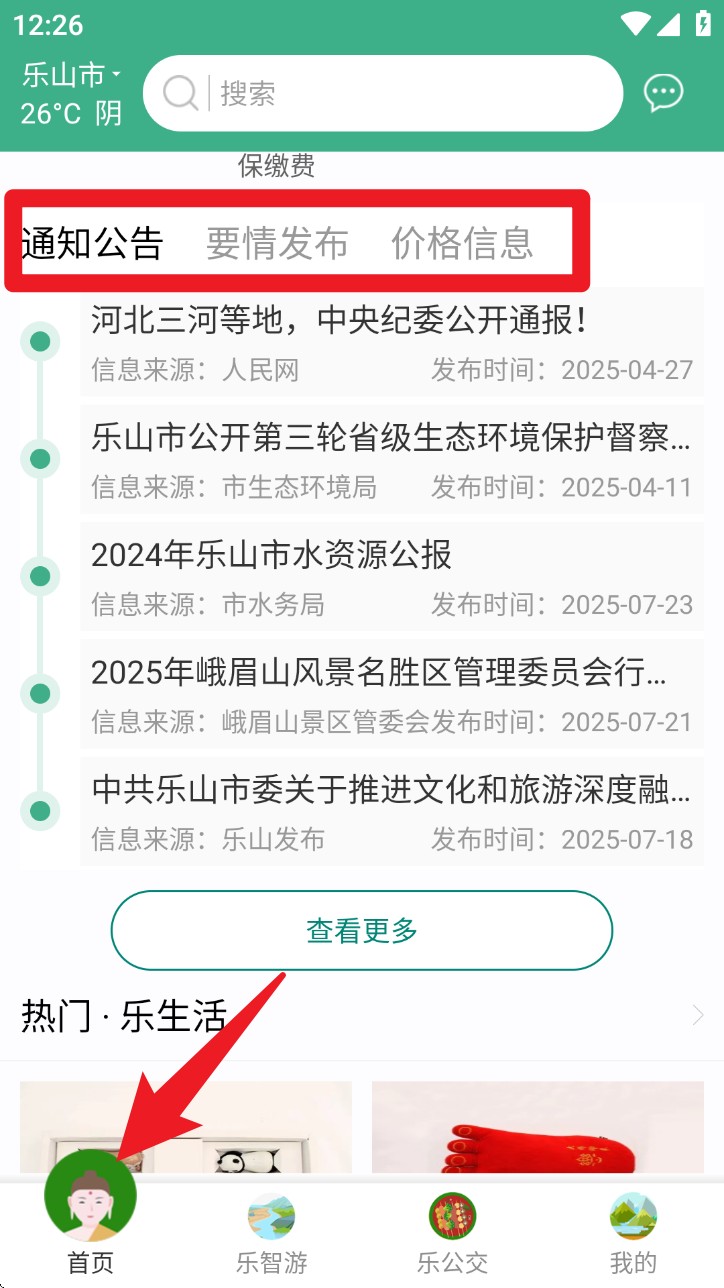Screen dimensions: 724x1288
Task: Open the 中央纪委公开通报 news item
Action: tap(339, 322)
